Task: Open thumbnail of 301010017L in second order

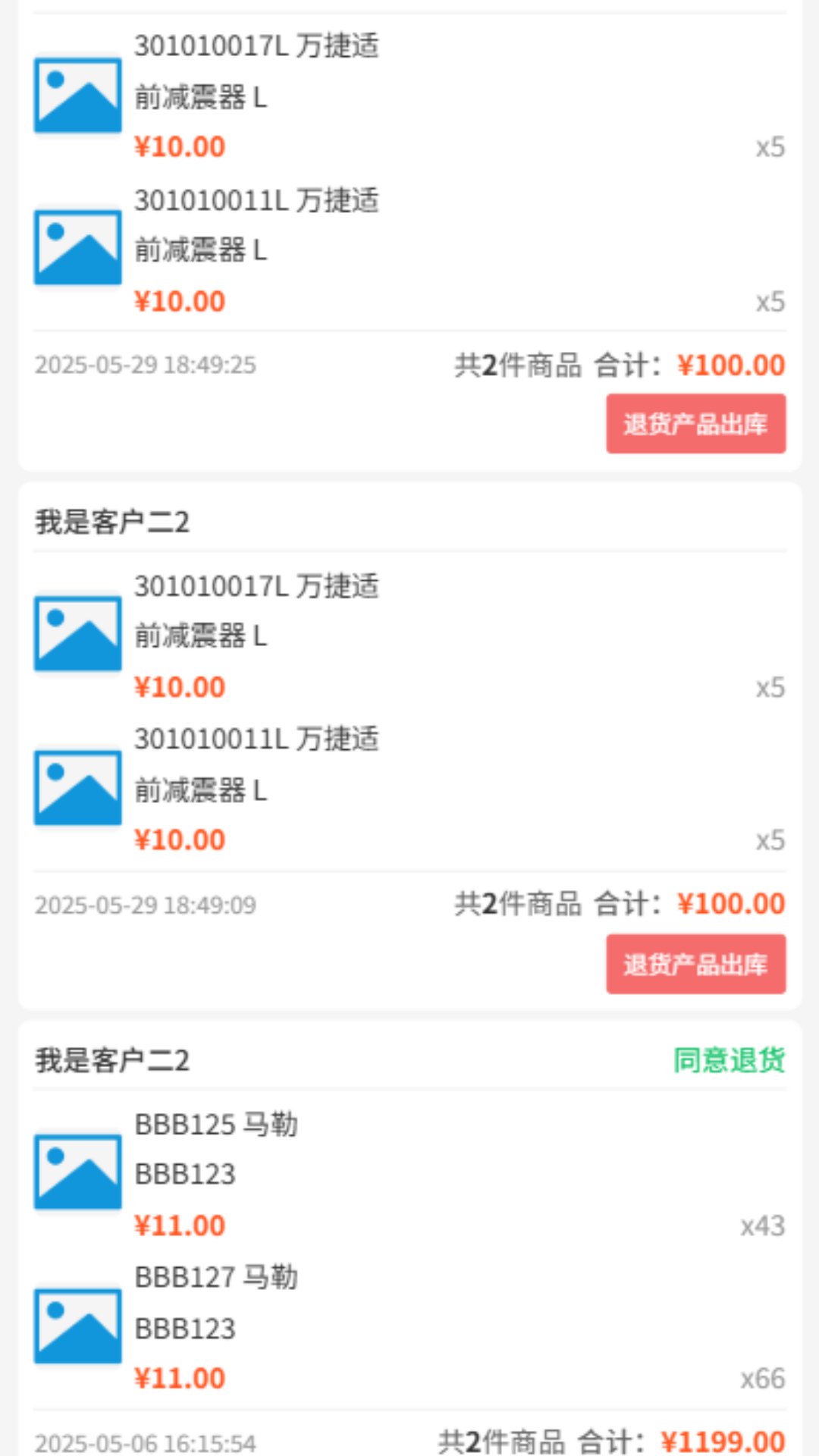Action: [x=77, y=635]
